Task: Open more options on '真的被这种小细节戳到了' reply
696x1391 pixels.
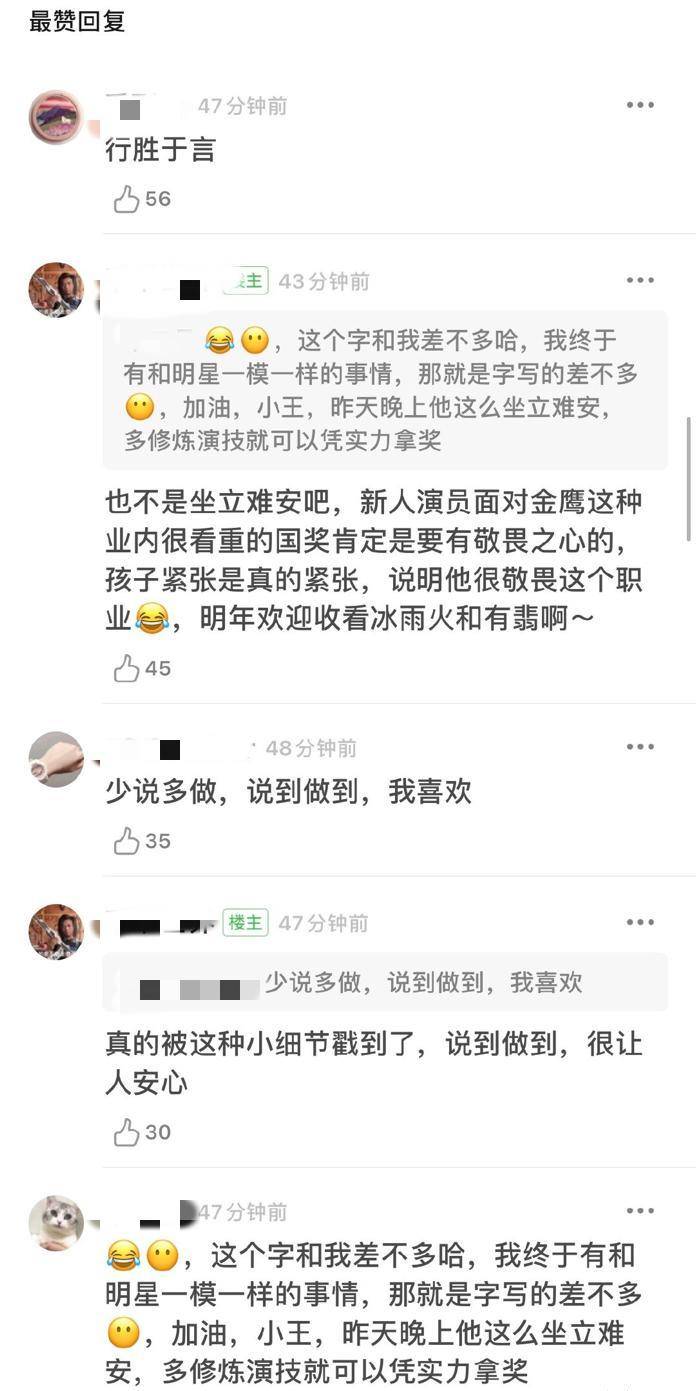Action: pyautogui.click(x=640, y=922)
